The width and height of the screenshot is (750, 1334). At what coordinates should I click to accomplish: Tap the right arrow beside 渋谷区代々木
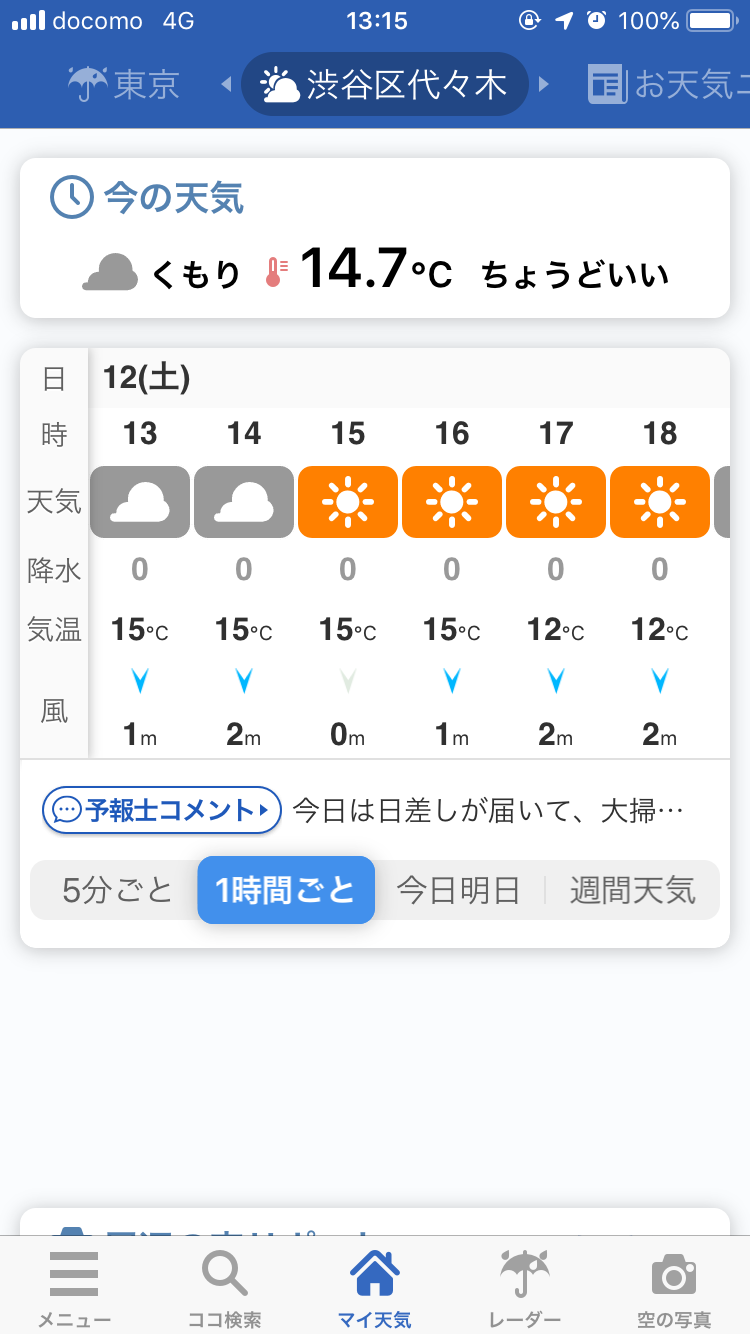(x=544, y=84)
